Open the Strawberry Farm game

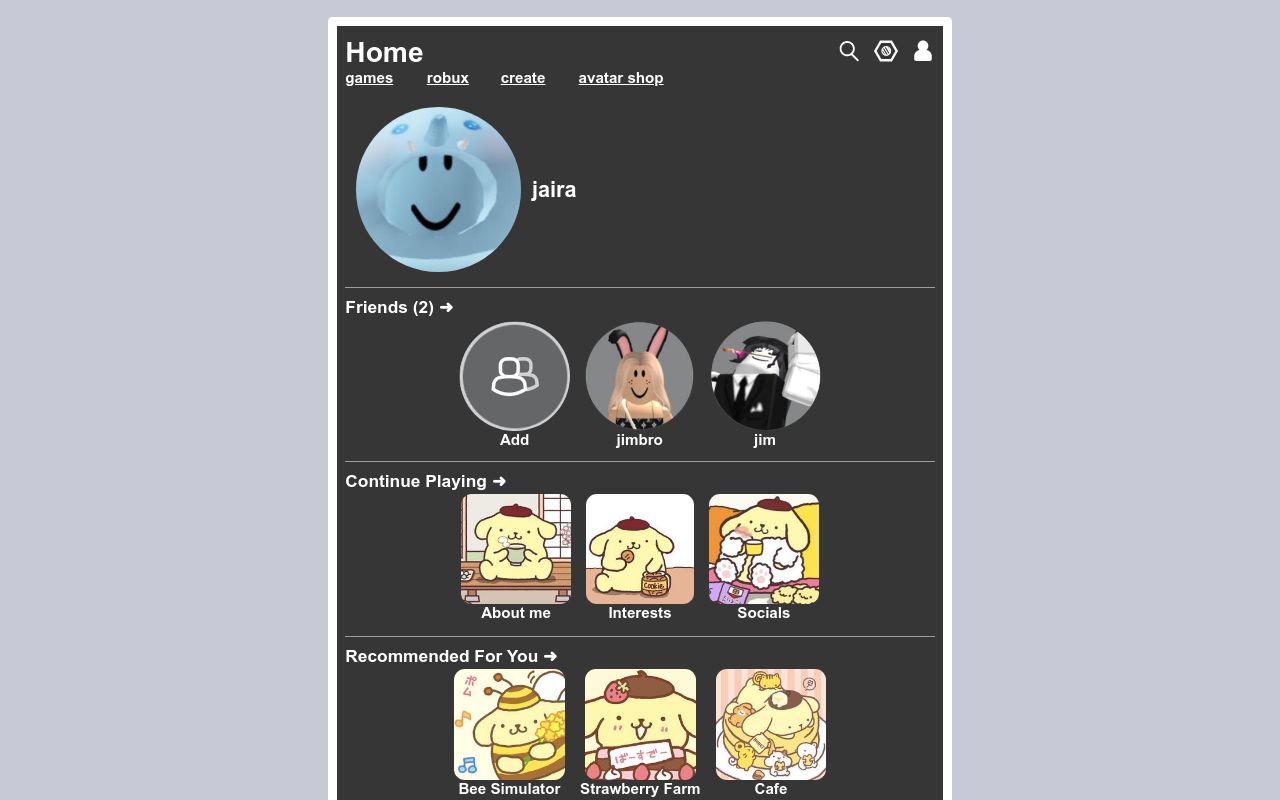point(640,724)
